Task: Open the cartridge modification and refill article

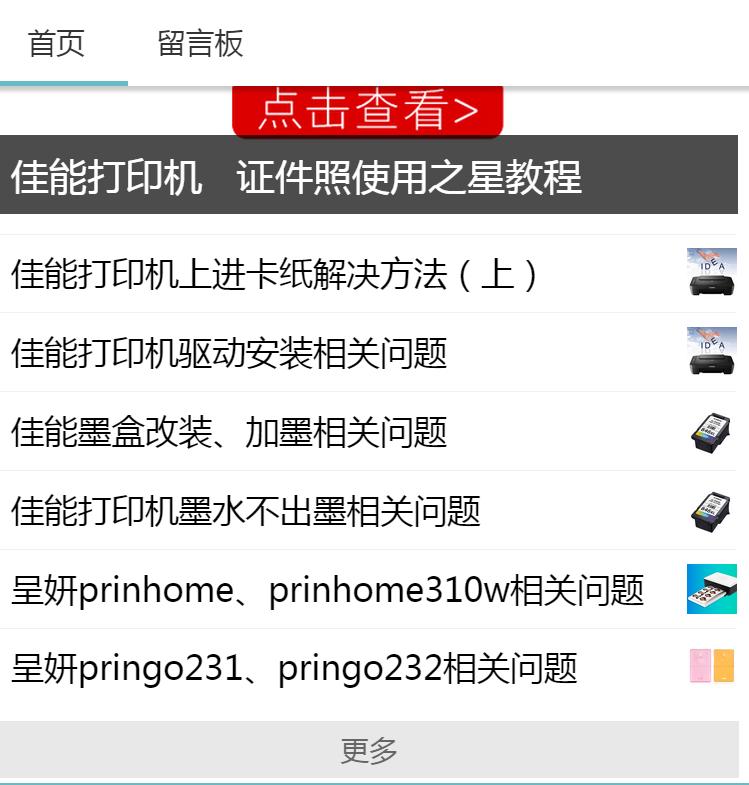Action: (225, 432)
